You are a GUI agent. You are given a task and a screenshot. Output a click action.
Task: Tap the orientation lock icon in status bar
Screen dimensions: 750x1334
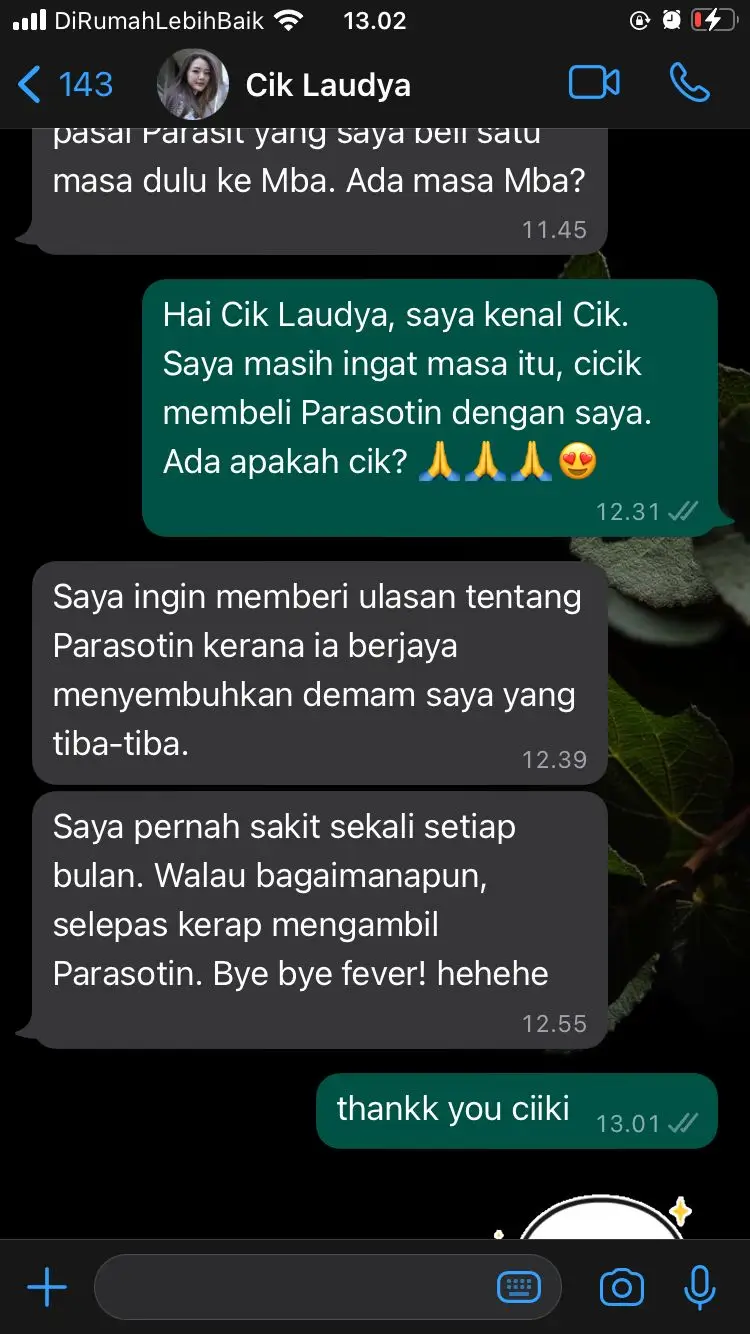coord(640,18)
